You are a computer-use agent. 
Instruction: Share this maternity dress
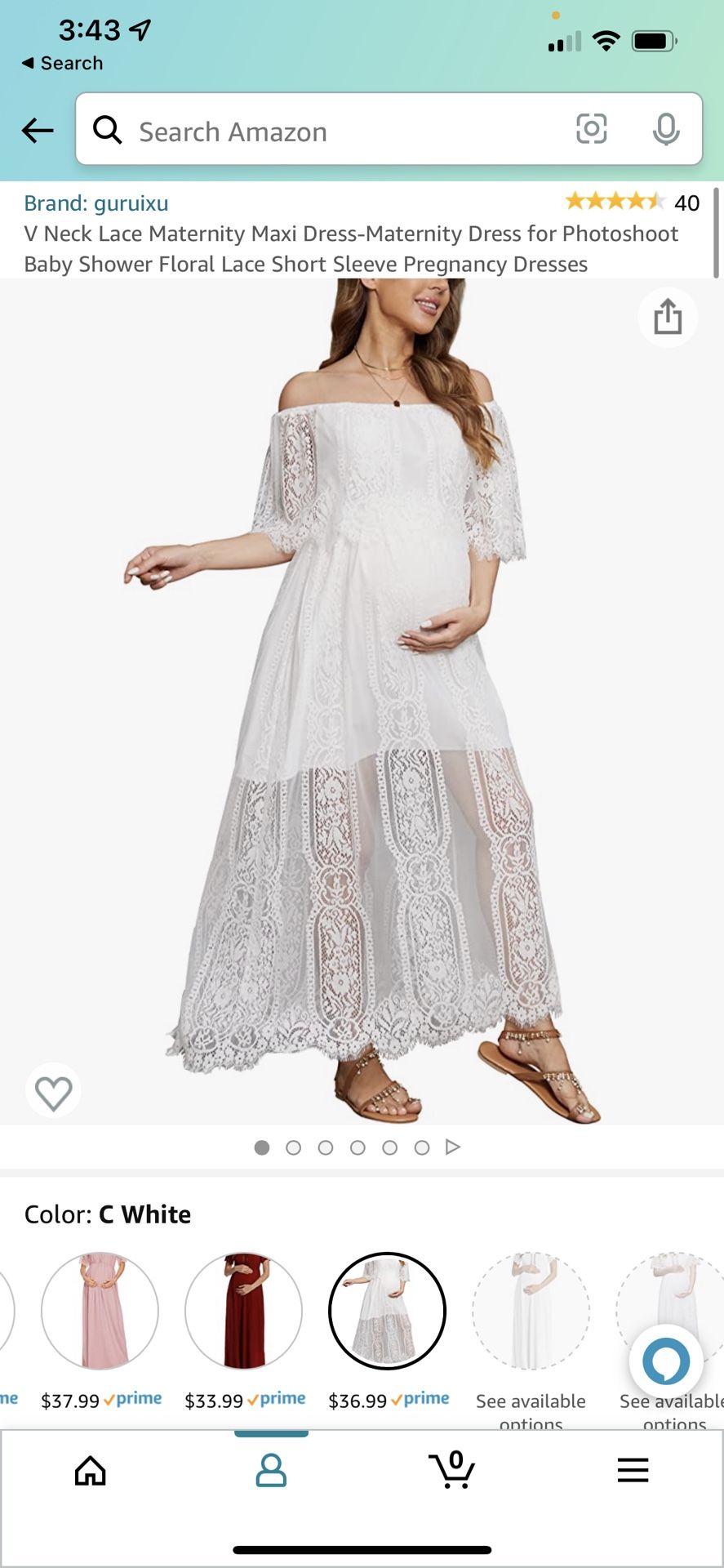click(667, 317)
